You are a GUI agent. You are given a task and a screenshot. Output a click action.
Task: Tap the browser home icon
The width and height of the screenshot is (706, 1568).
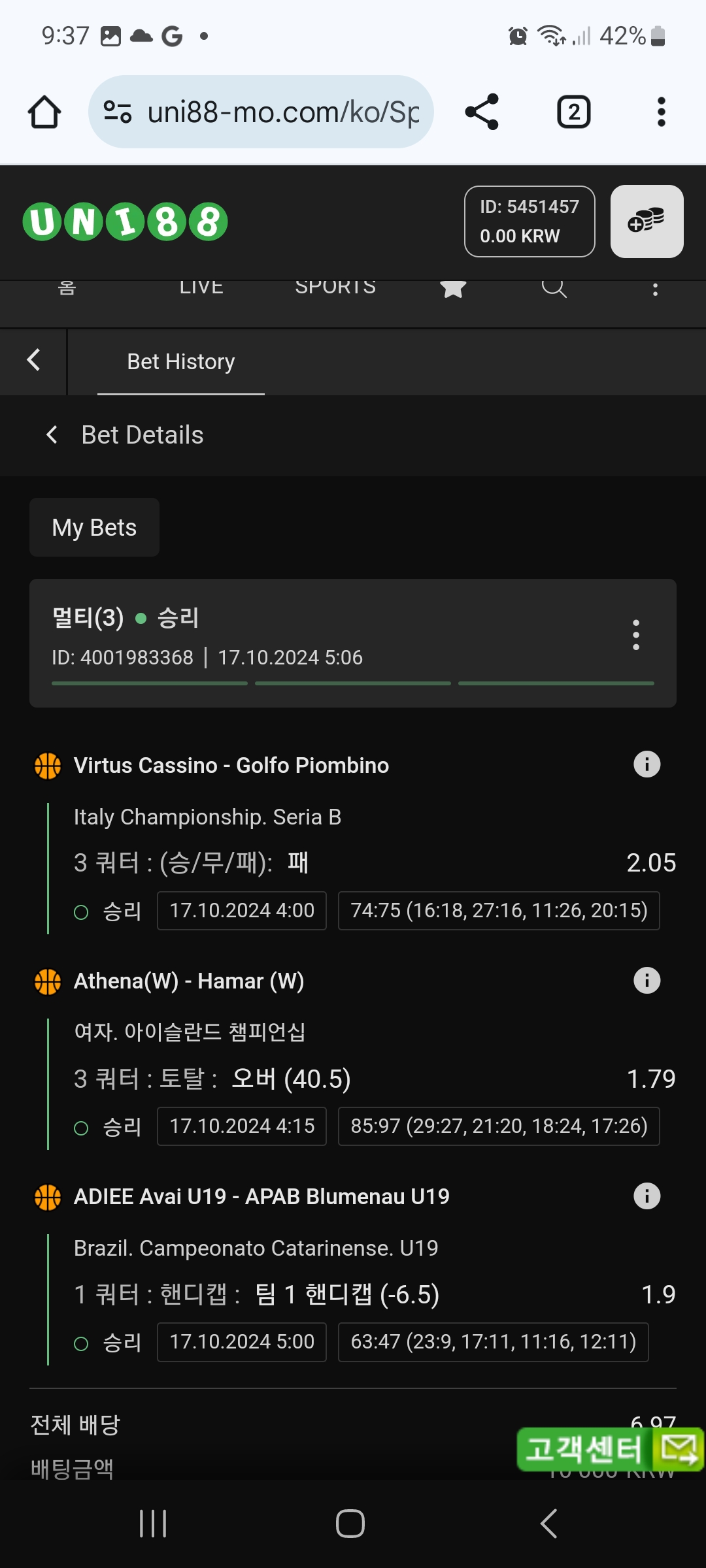click(x=44, y=112)
